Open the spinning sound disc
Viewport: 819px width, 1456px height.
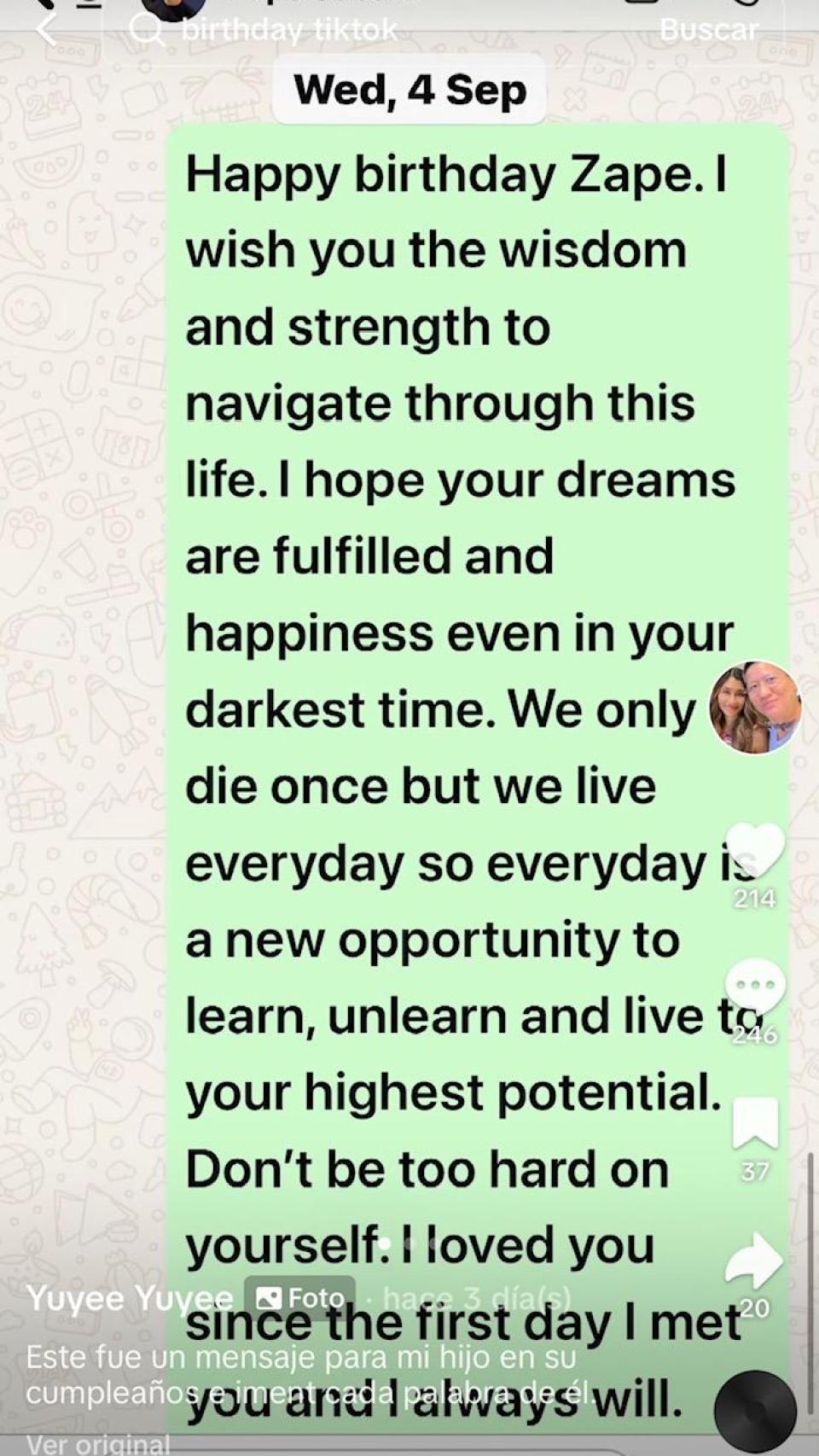pyautogui.click(x=755, y=1410)
